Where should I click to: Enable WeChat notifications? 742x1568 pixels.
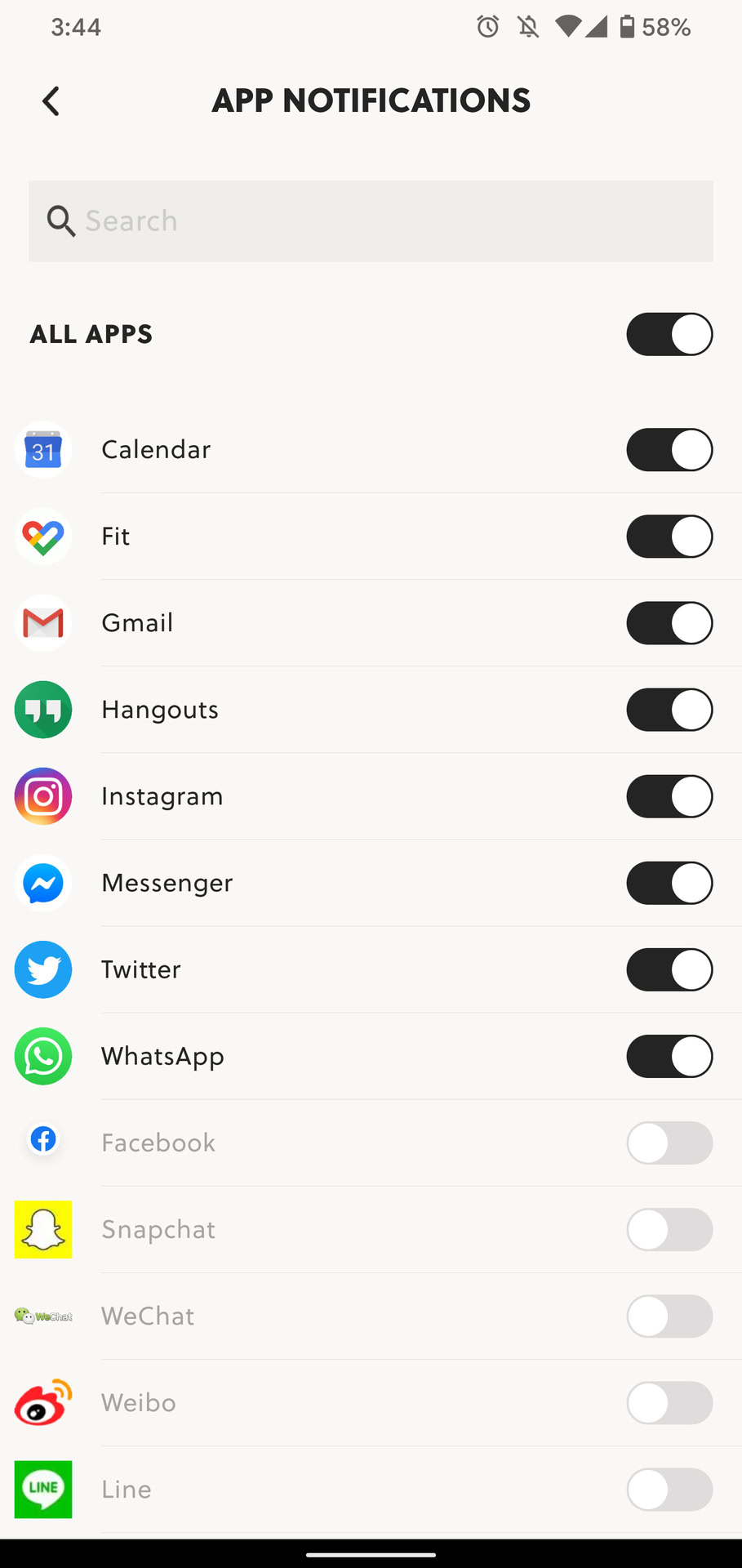click(669, 1316)
